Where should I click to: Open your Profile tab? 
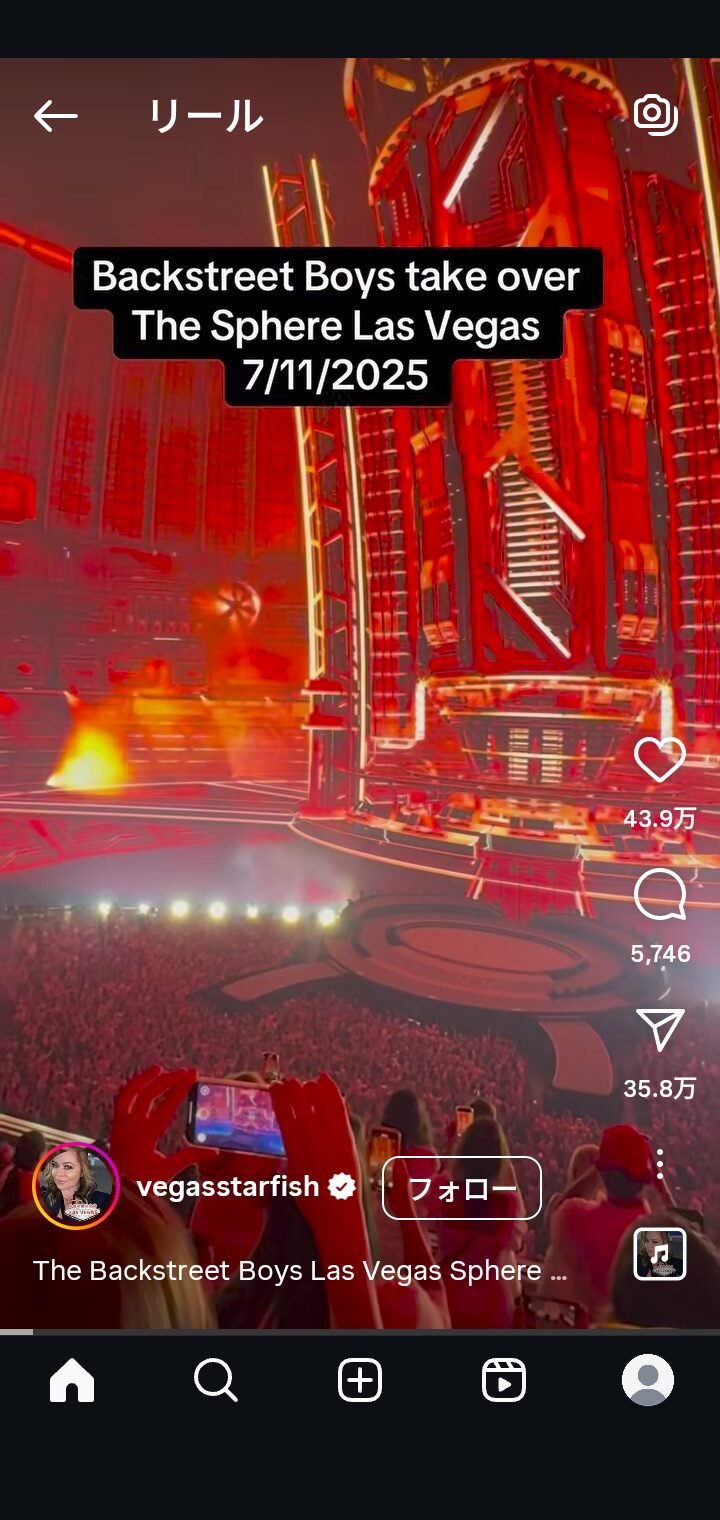648,1381
